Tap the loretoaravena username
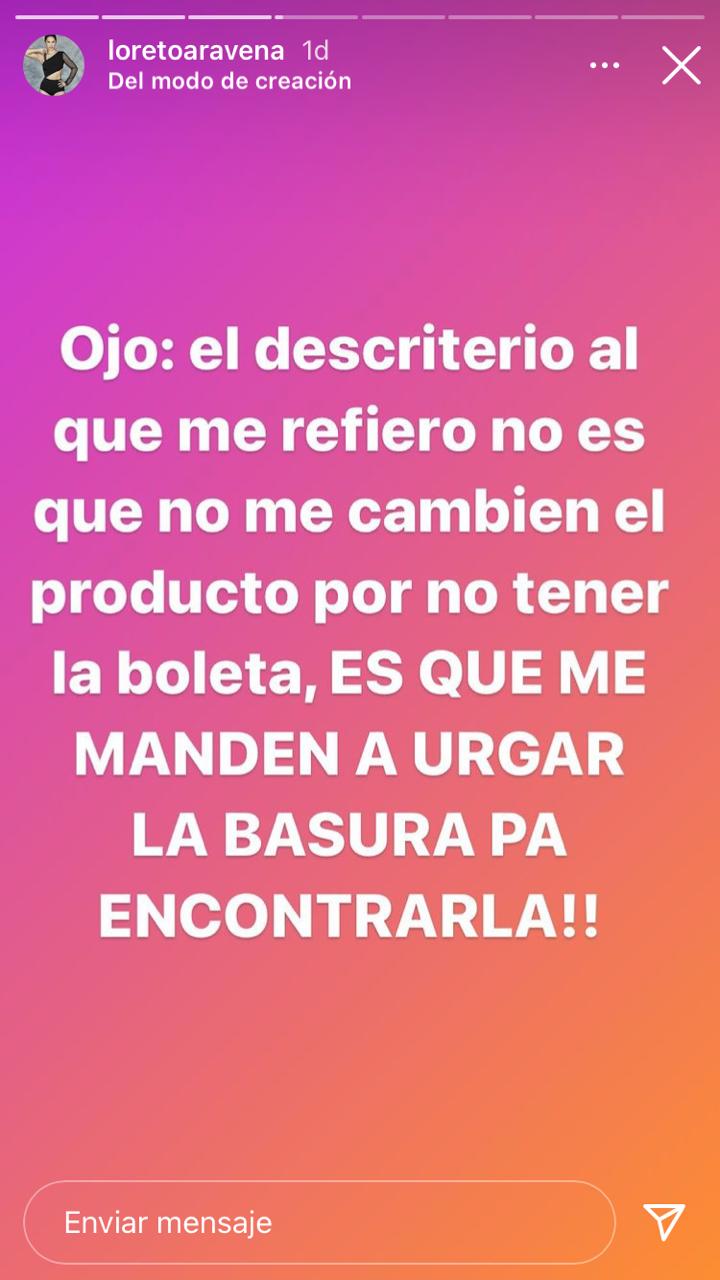 point(196,51)
